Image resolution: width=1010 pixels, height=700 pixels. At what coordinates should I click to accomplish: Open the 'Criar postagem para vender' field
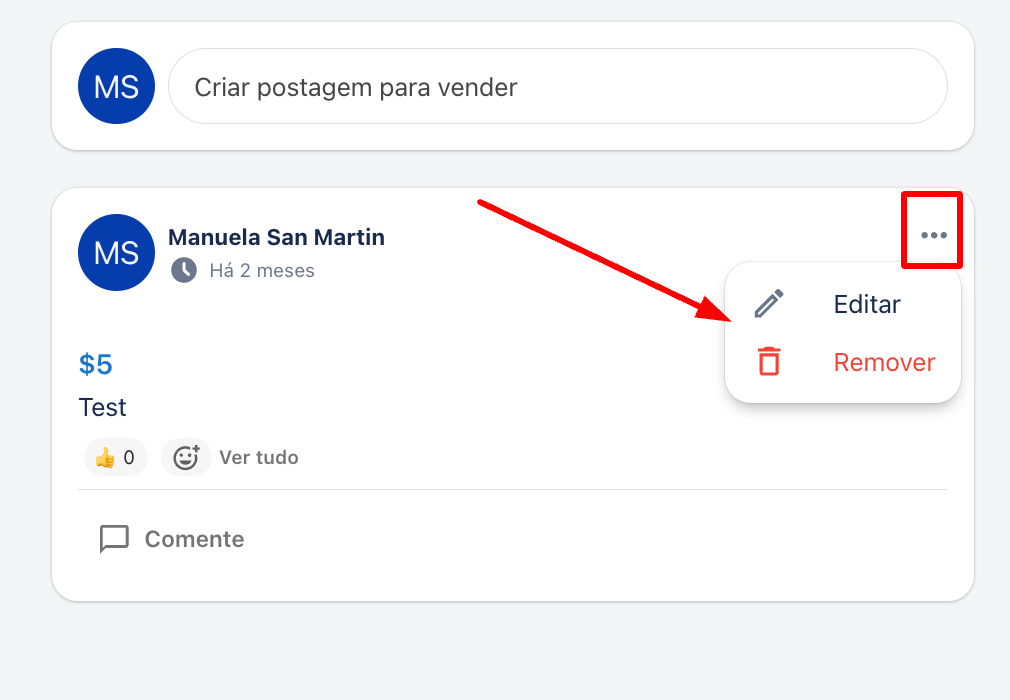(557, 87)
